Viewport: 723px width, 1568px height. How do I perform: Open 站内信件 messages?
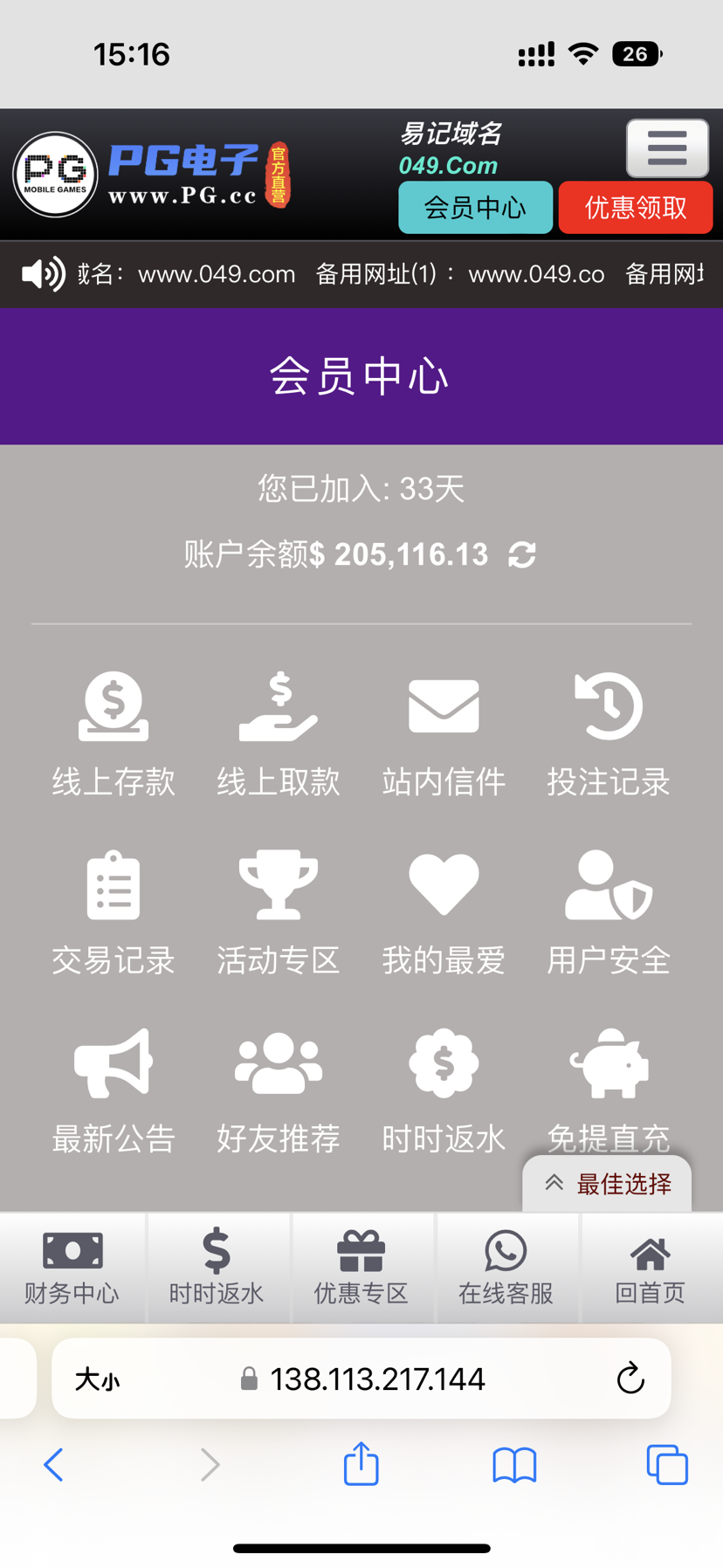pos(444,735)
